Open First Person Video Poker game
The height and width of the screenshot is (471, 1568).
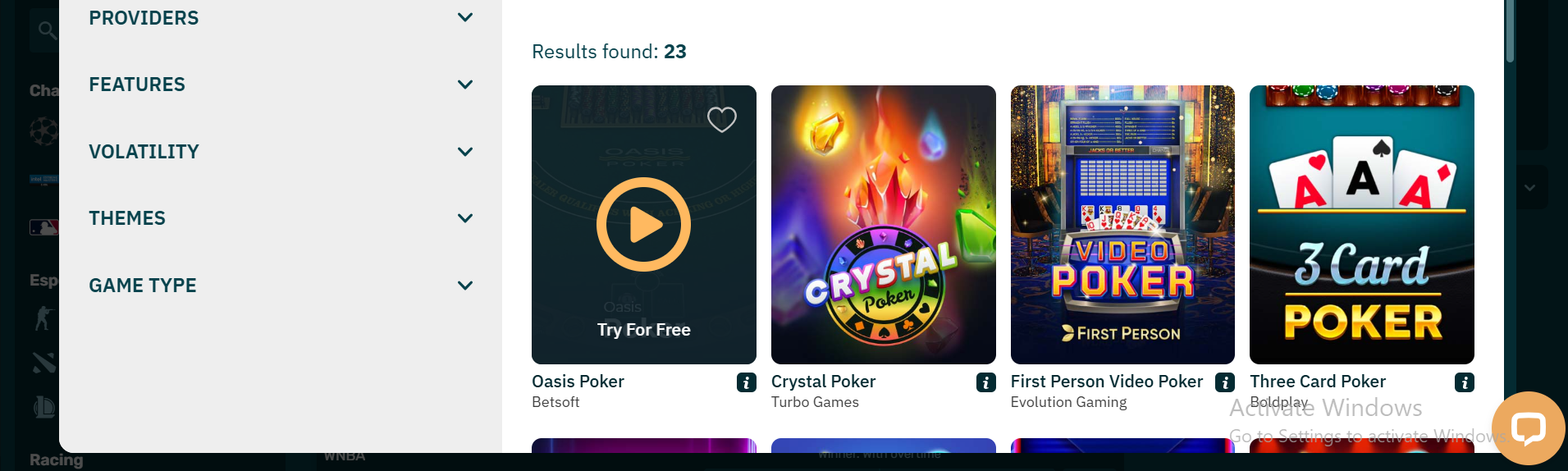click(1122, 225)
